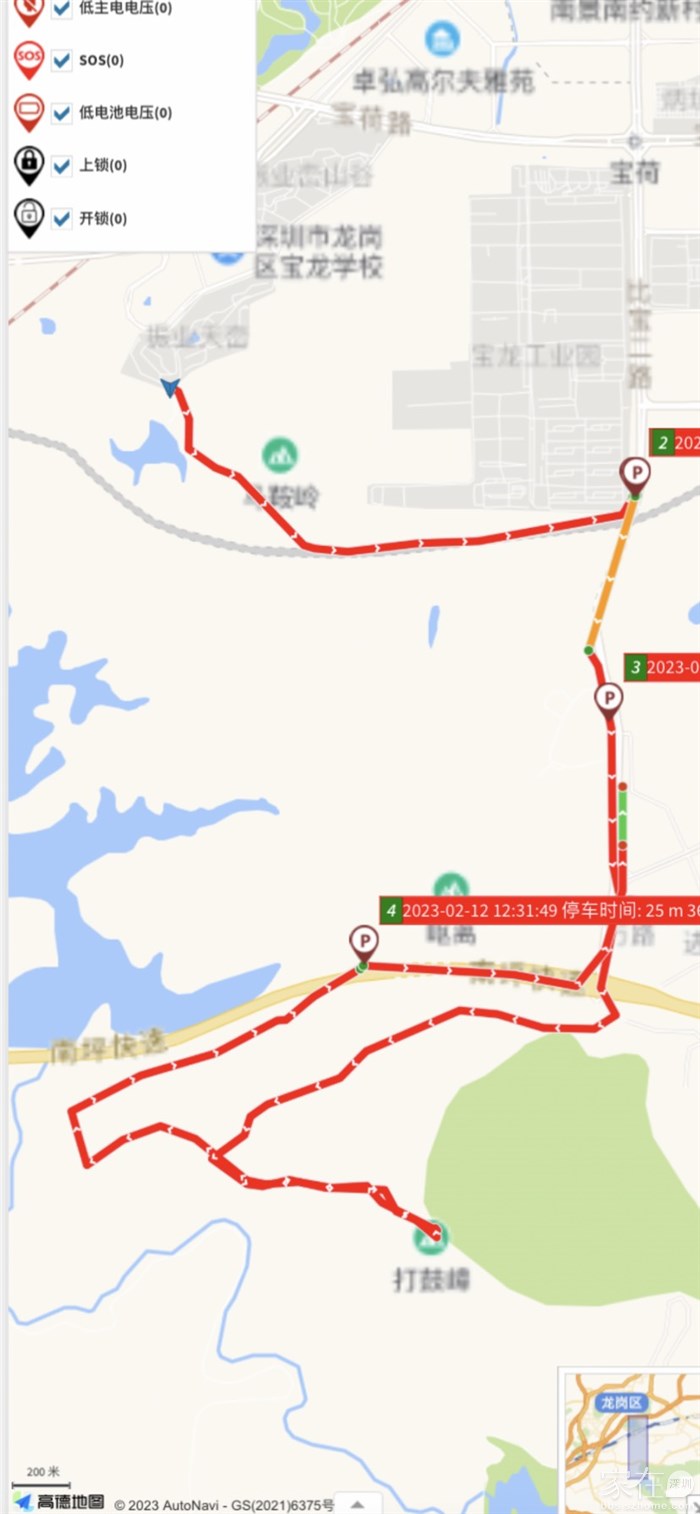Screen dimensions: 700x1514
Task: Toggle the SOS alarm checkbox
Action: tap(62, 61)
